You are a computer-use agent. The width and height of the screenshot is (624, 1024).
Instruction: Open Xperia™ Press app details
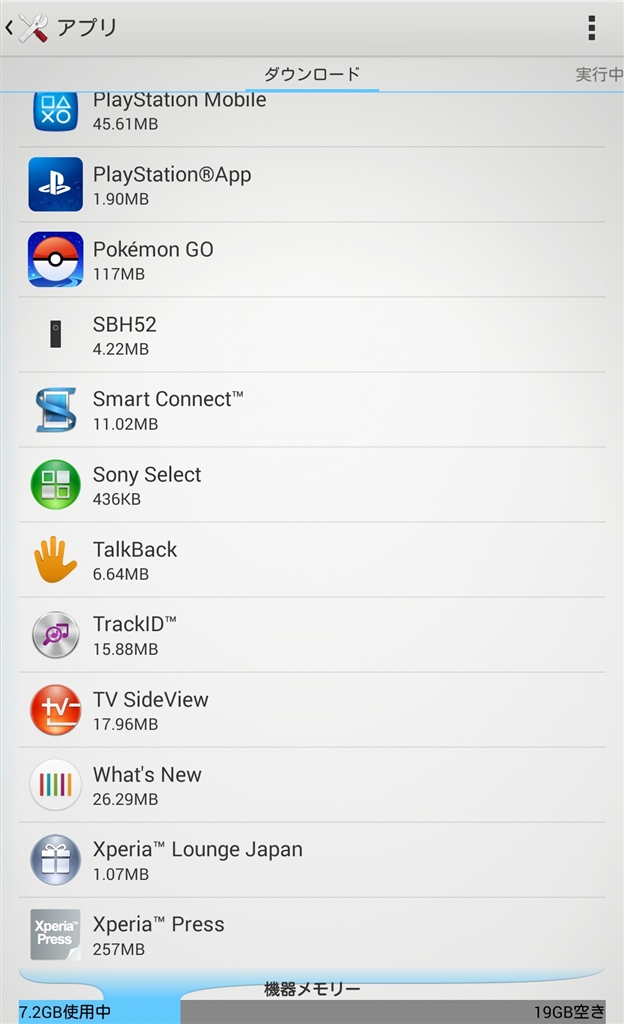(312, 935)
